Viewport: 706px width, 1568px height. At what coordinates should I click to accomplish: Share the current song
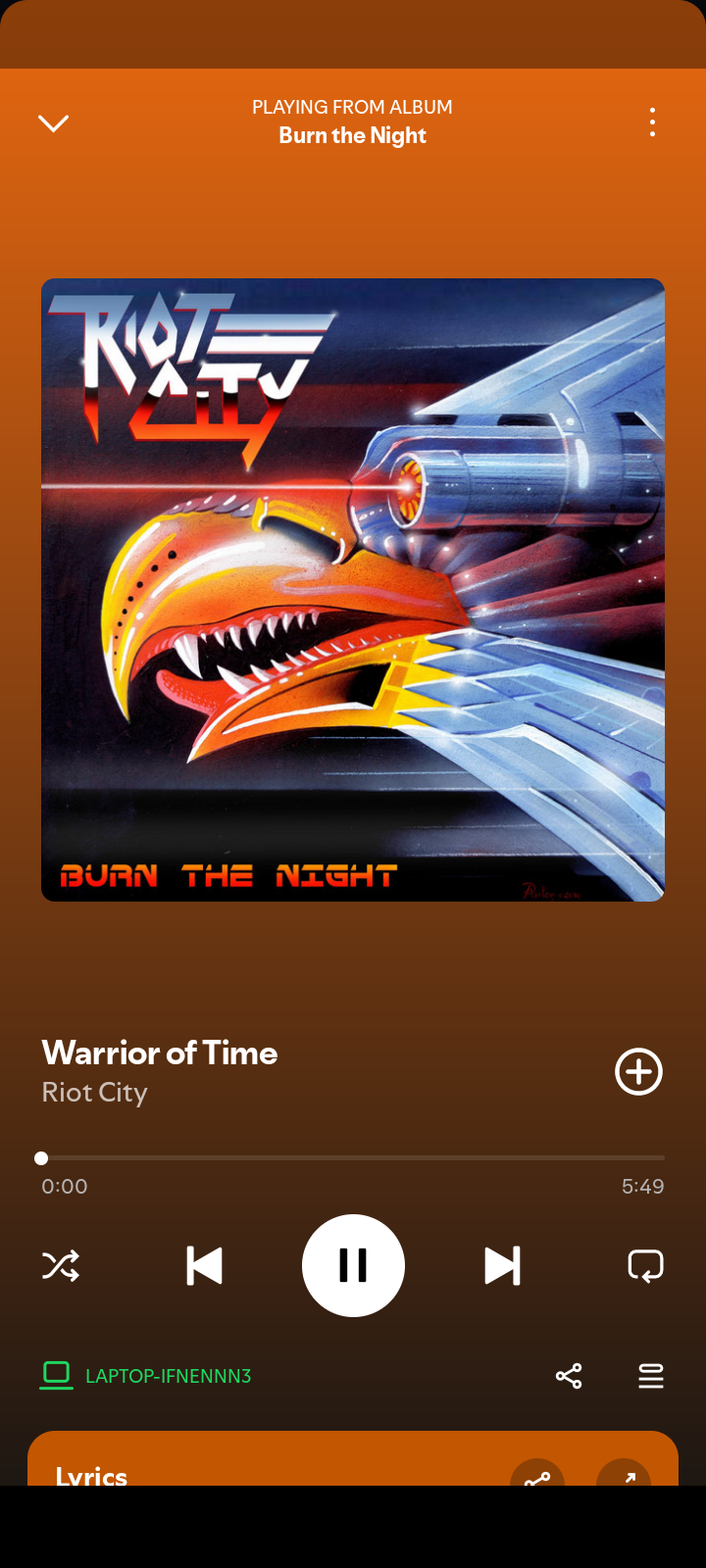pyautogui.click(x=569, y=1376)
